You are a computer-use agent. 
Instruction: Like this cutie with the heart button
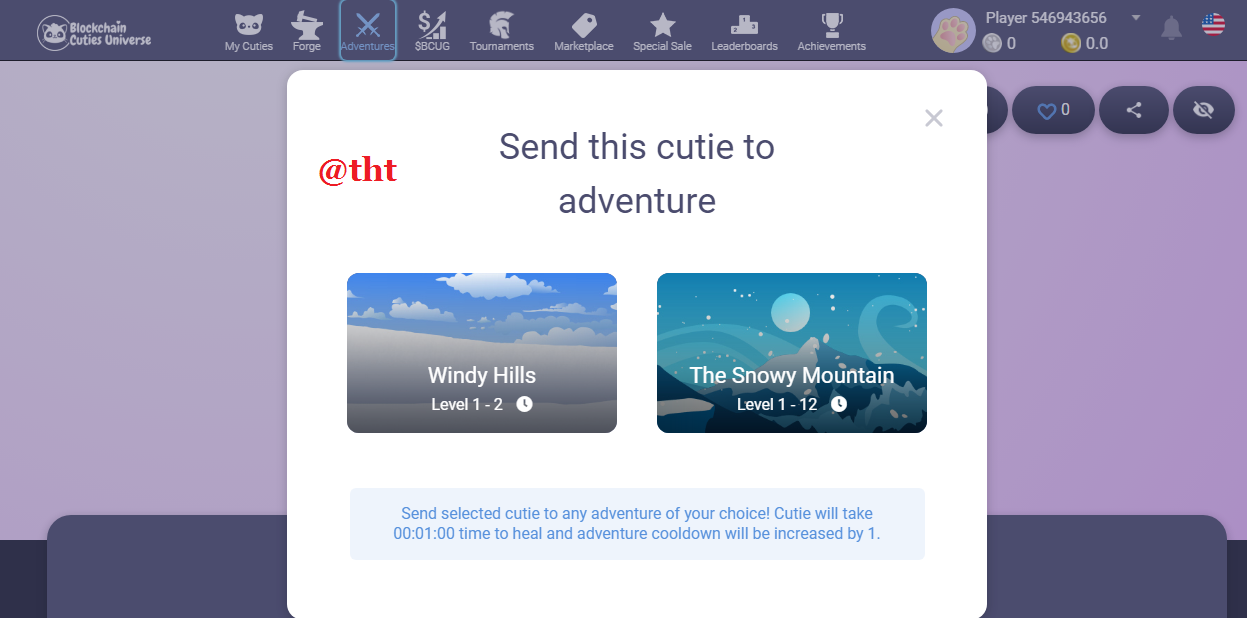[1053, 110]
